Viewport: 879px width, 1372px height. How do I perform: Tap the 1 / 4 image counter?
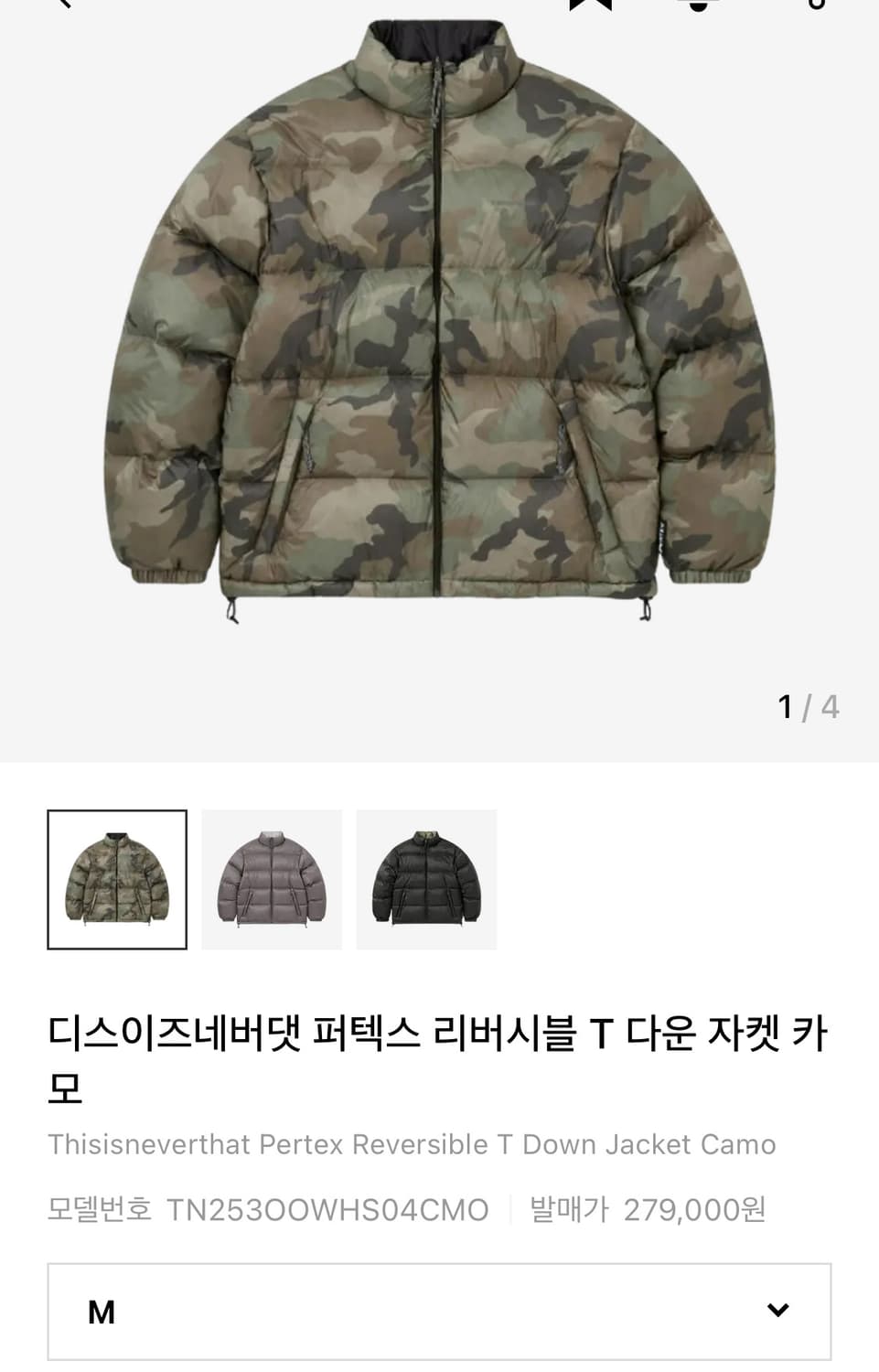click(806, 706)
